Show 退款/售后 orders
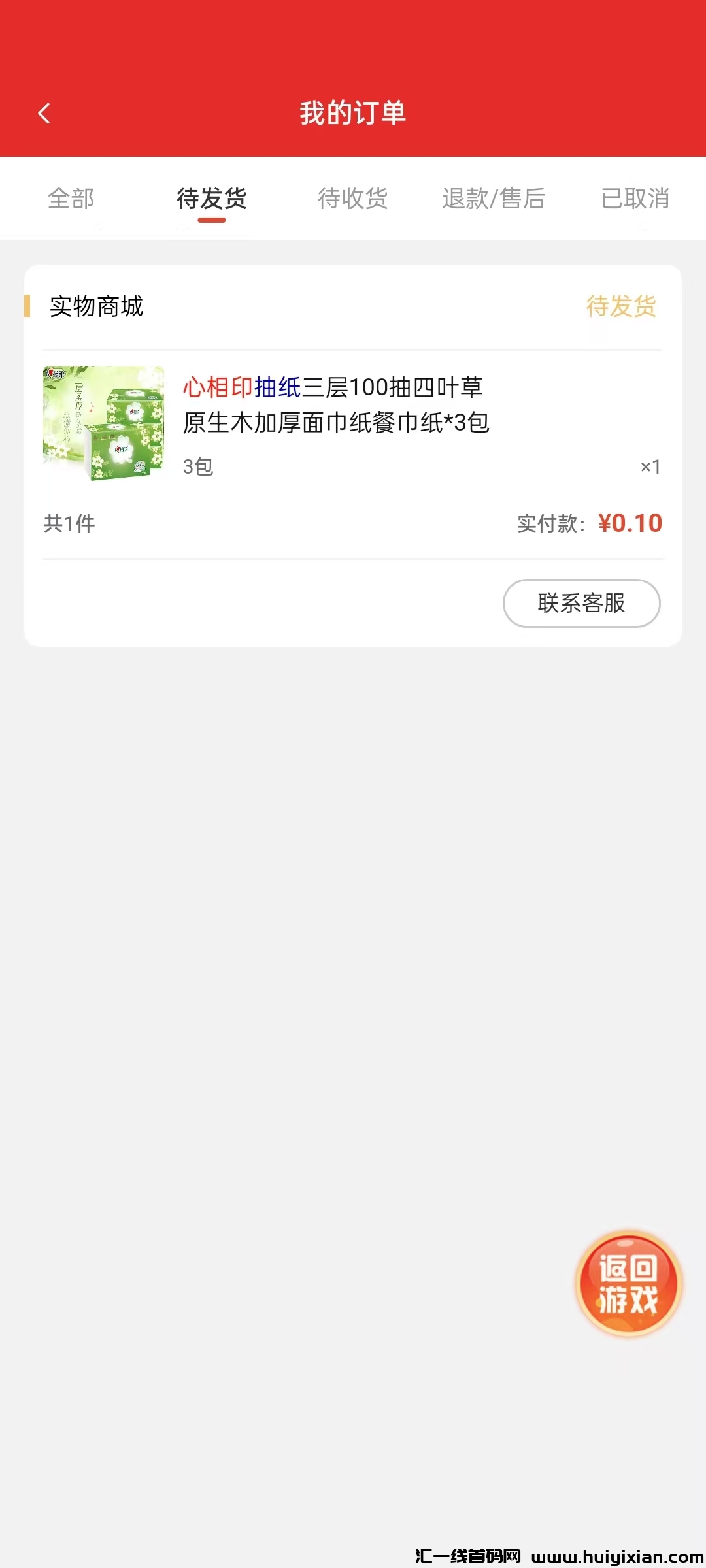This screenshot has width=706, height=1568. tap(494, 198)
